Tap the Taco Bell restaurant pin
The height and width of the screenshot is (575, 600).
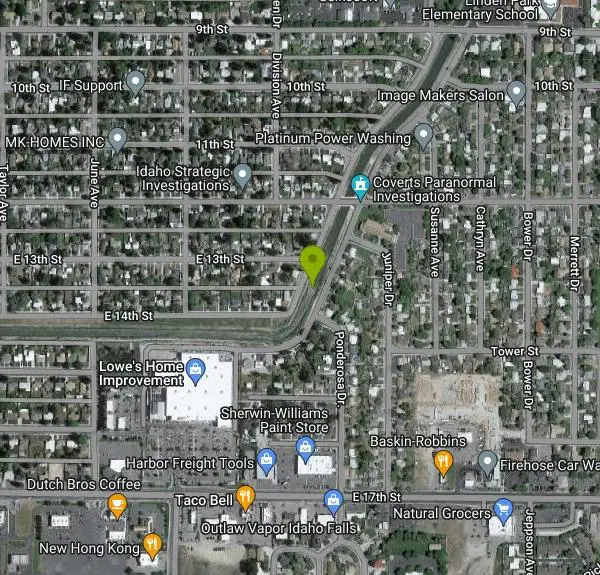(x=244, y=496)
